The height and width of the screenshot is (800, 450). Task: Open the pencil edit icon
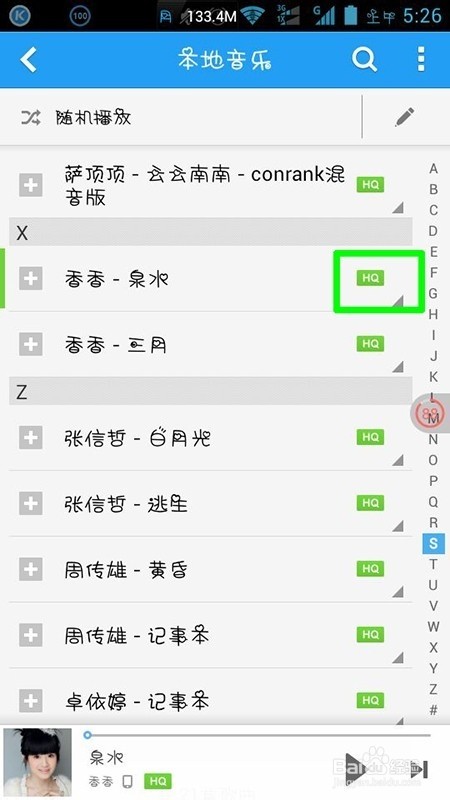405,117
